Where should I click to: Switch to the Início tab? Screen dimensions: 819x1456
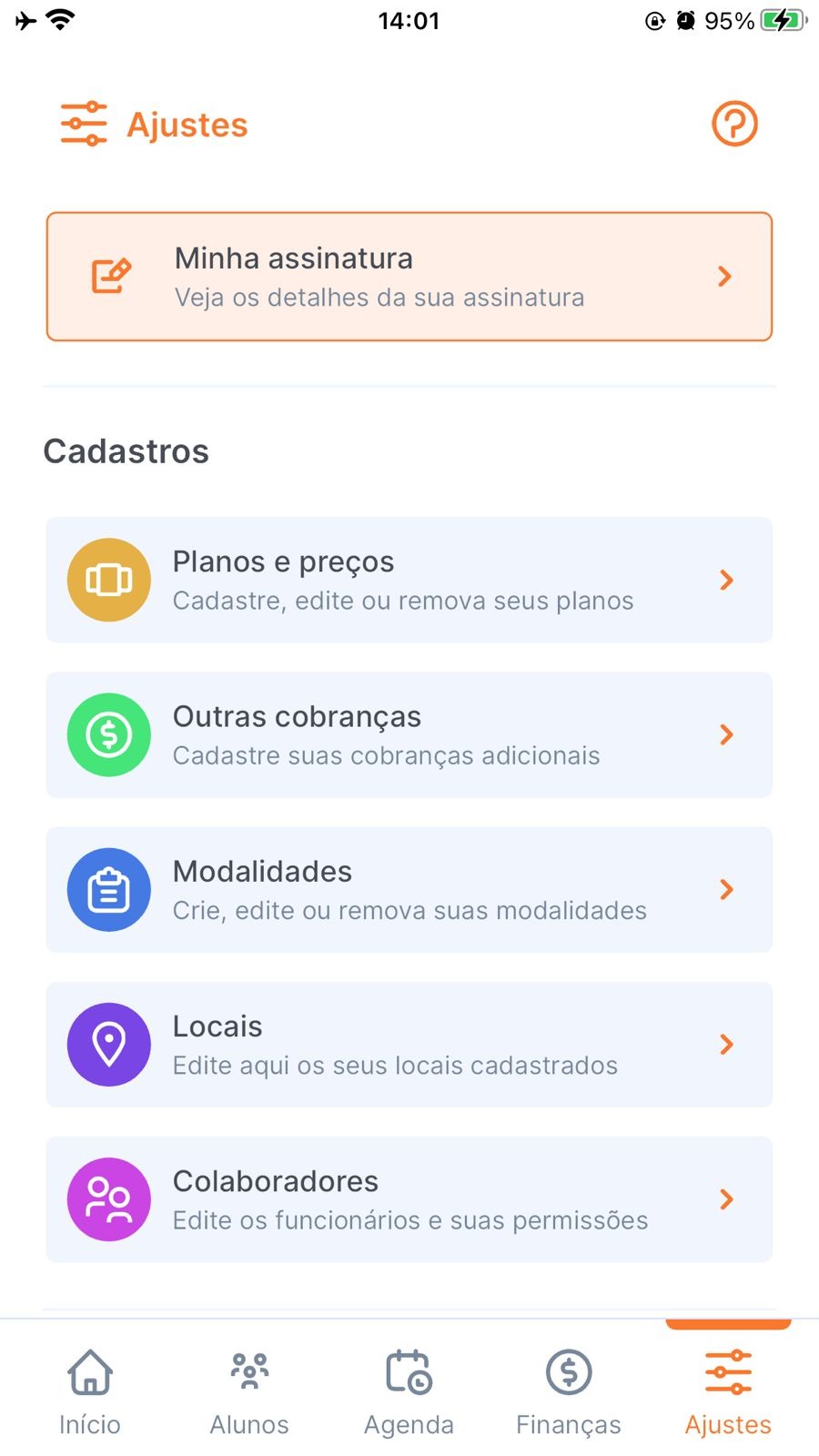click(90, 1391)
